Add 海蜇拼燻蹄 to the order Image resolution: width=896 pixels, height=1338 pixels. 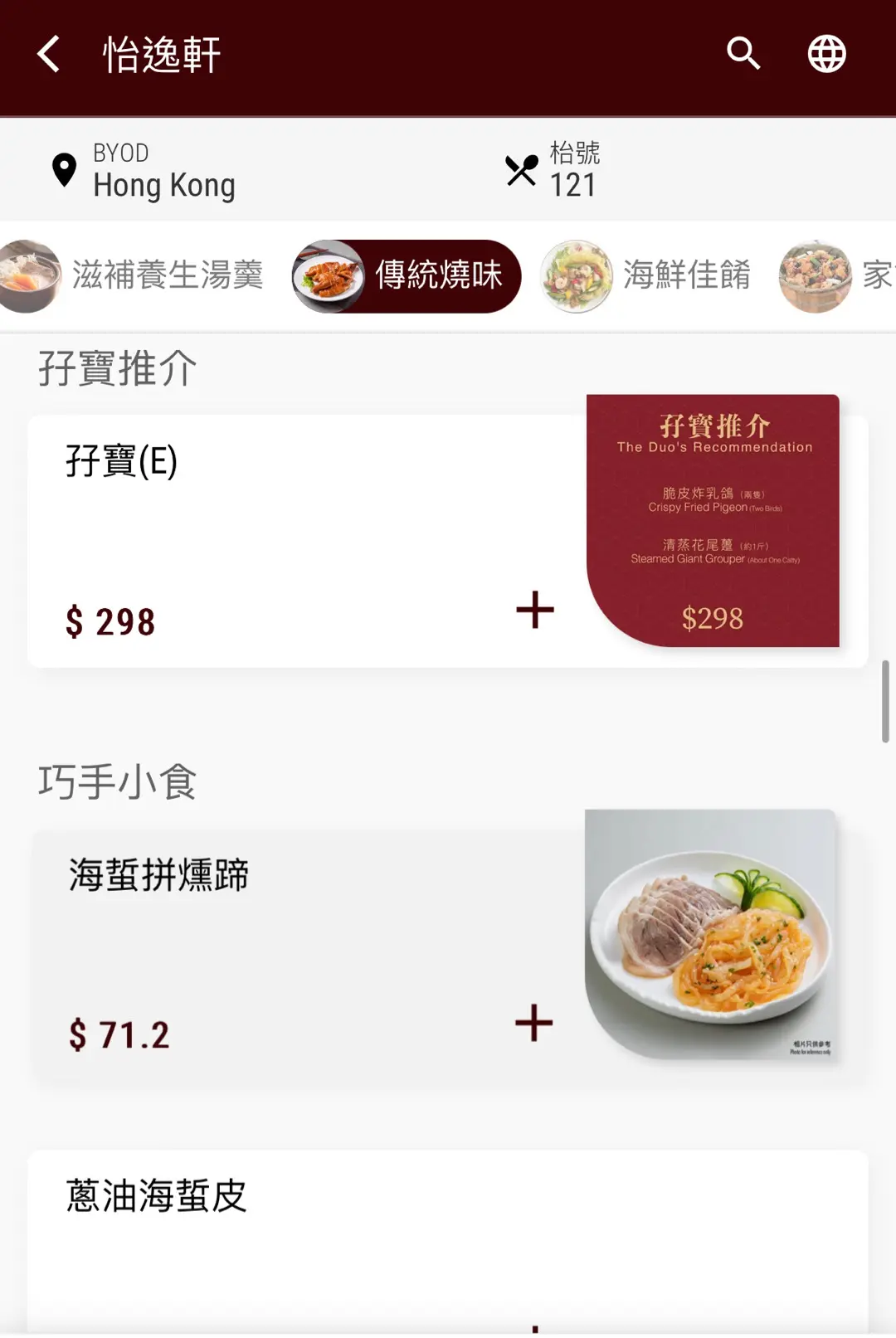pos(534,1023)
